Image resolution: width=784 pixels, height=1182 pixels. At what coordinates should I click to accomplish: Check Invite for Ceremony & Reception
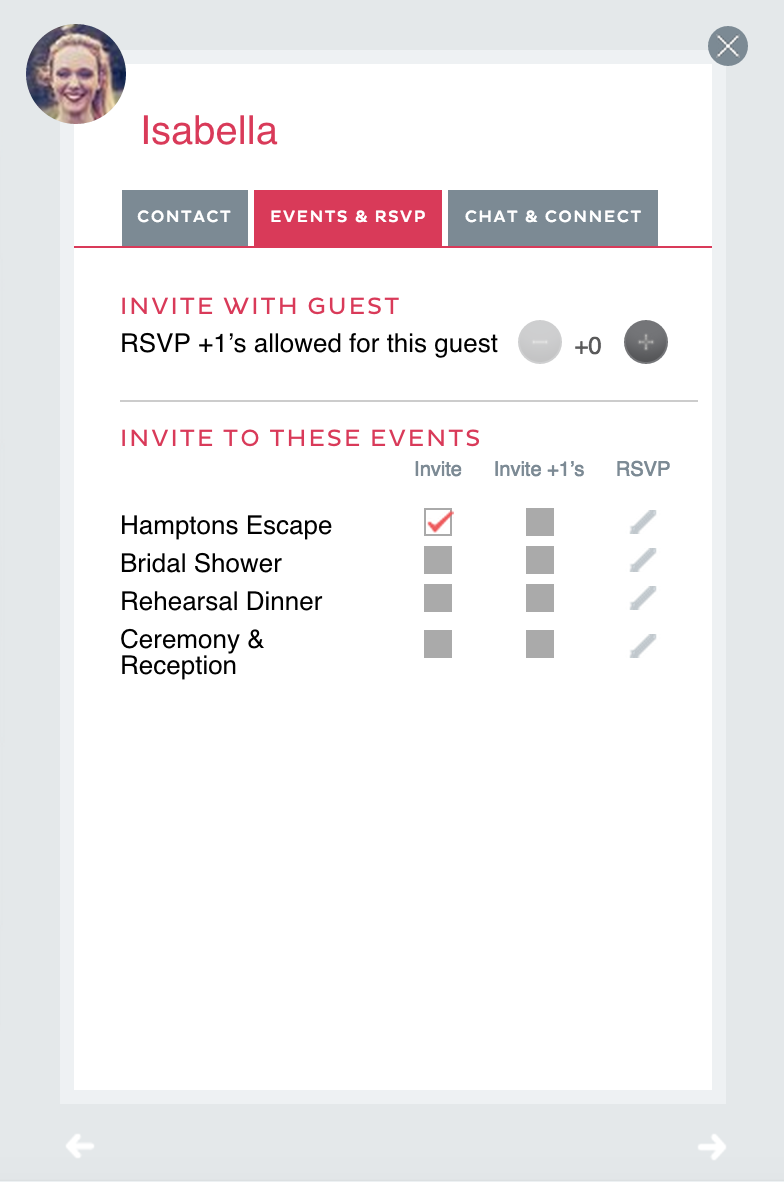(x=438, y=644)
